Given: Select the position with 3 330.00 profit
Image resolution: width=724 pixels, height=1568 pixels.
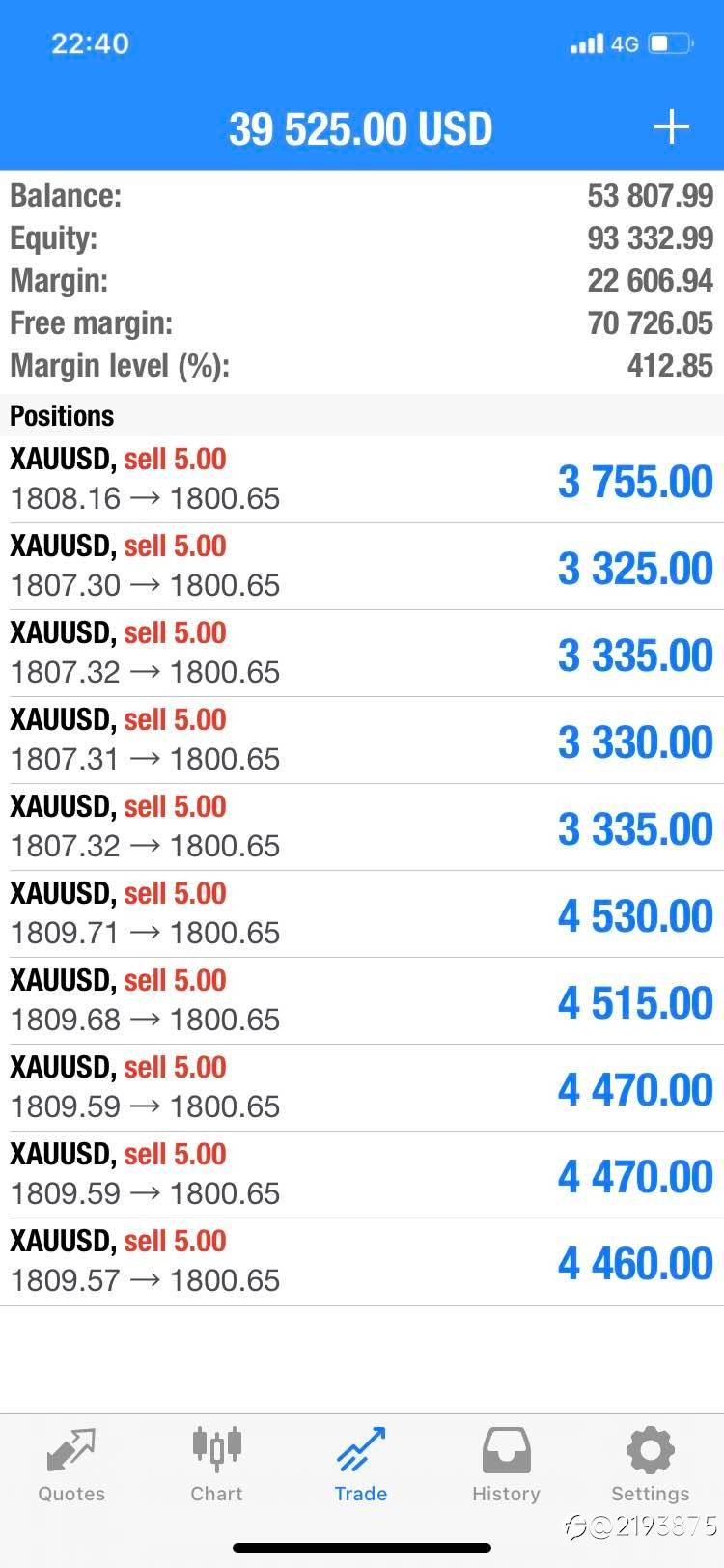Looking at the screenshot, I should point(362,741).
